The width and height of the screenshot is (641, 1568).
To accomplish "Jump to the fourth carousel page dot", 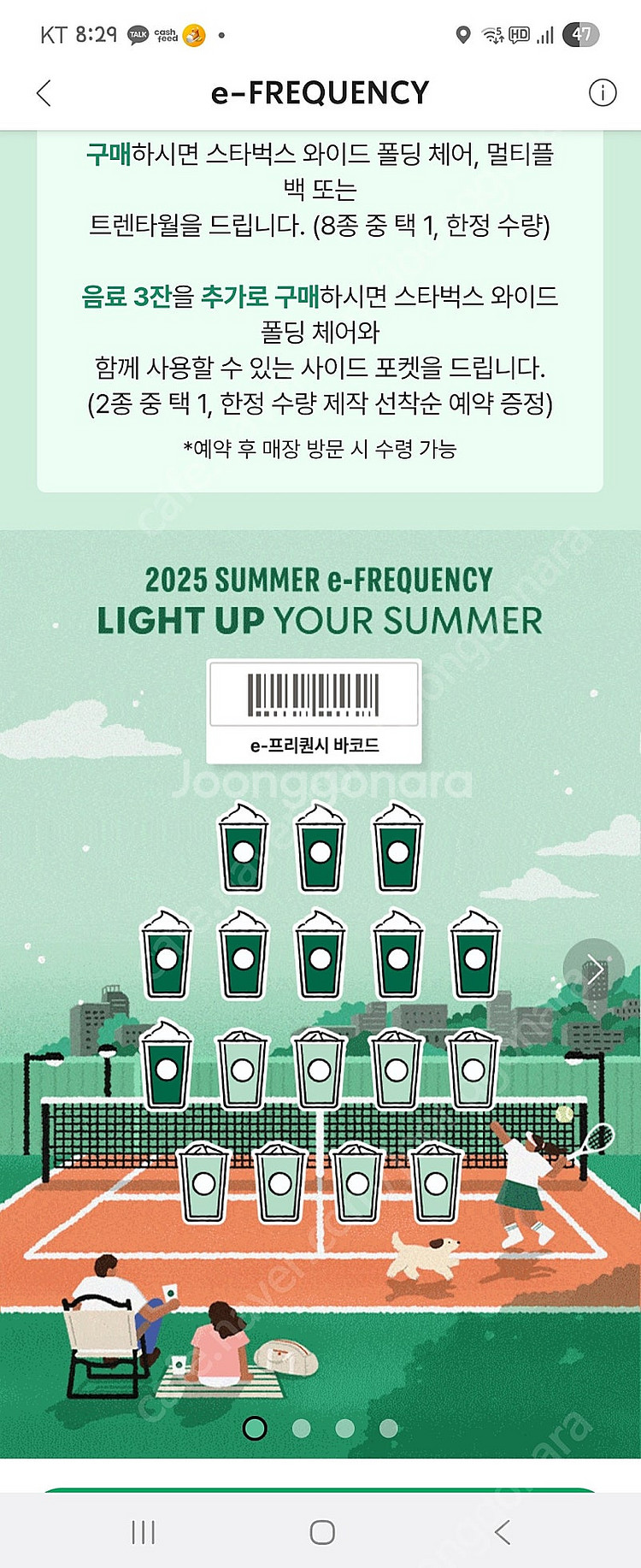I will coord(389,1429).
